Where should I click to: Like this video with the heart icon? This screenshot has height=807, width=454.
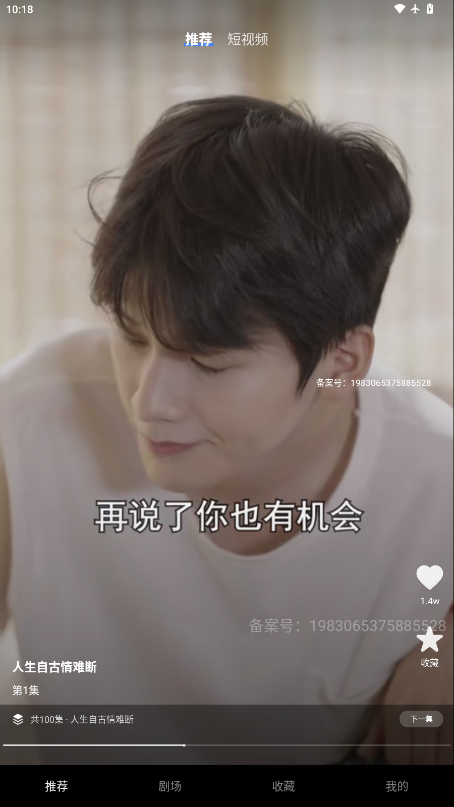click(x=429, y=577)
